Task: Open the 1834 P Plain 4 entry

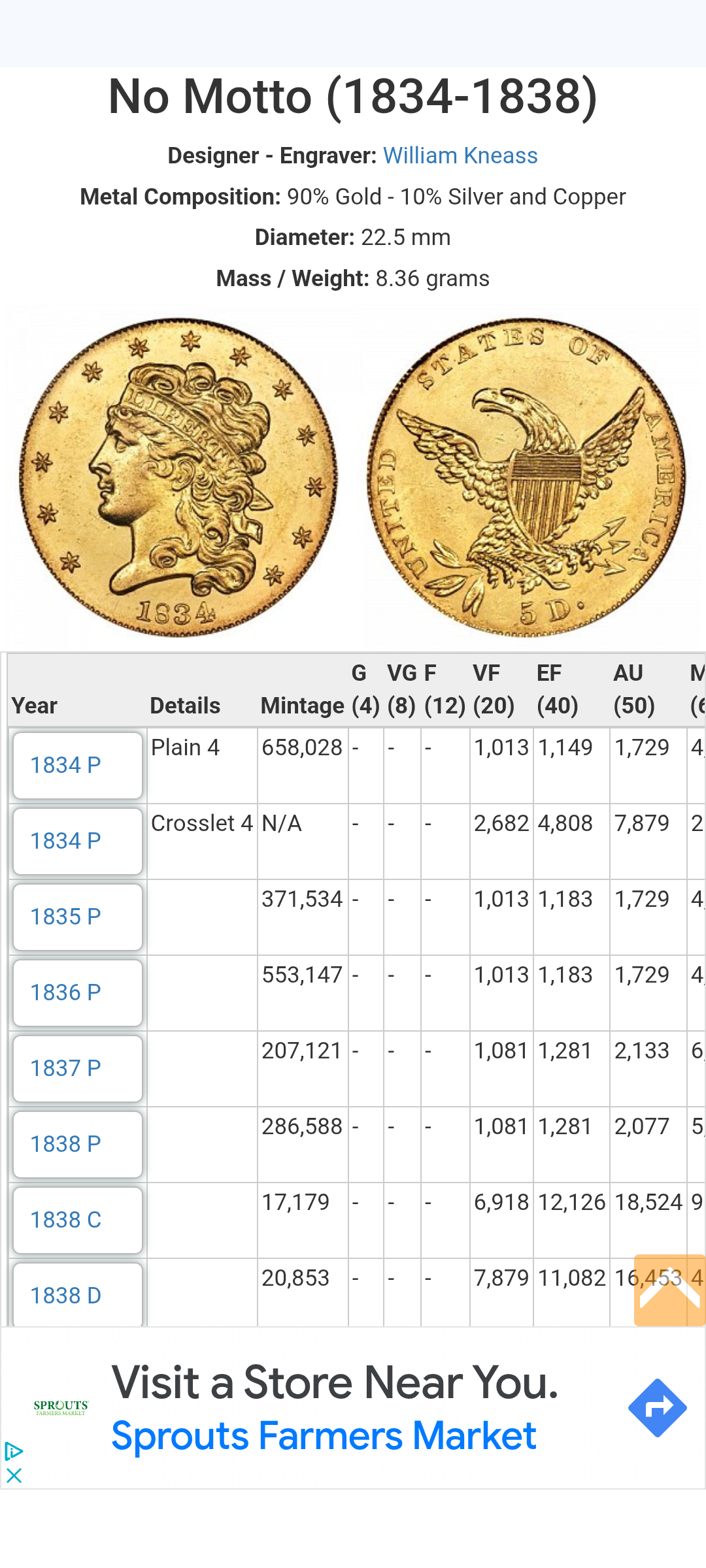Action: [x=78, y=765]
